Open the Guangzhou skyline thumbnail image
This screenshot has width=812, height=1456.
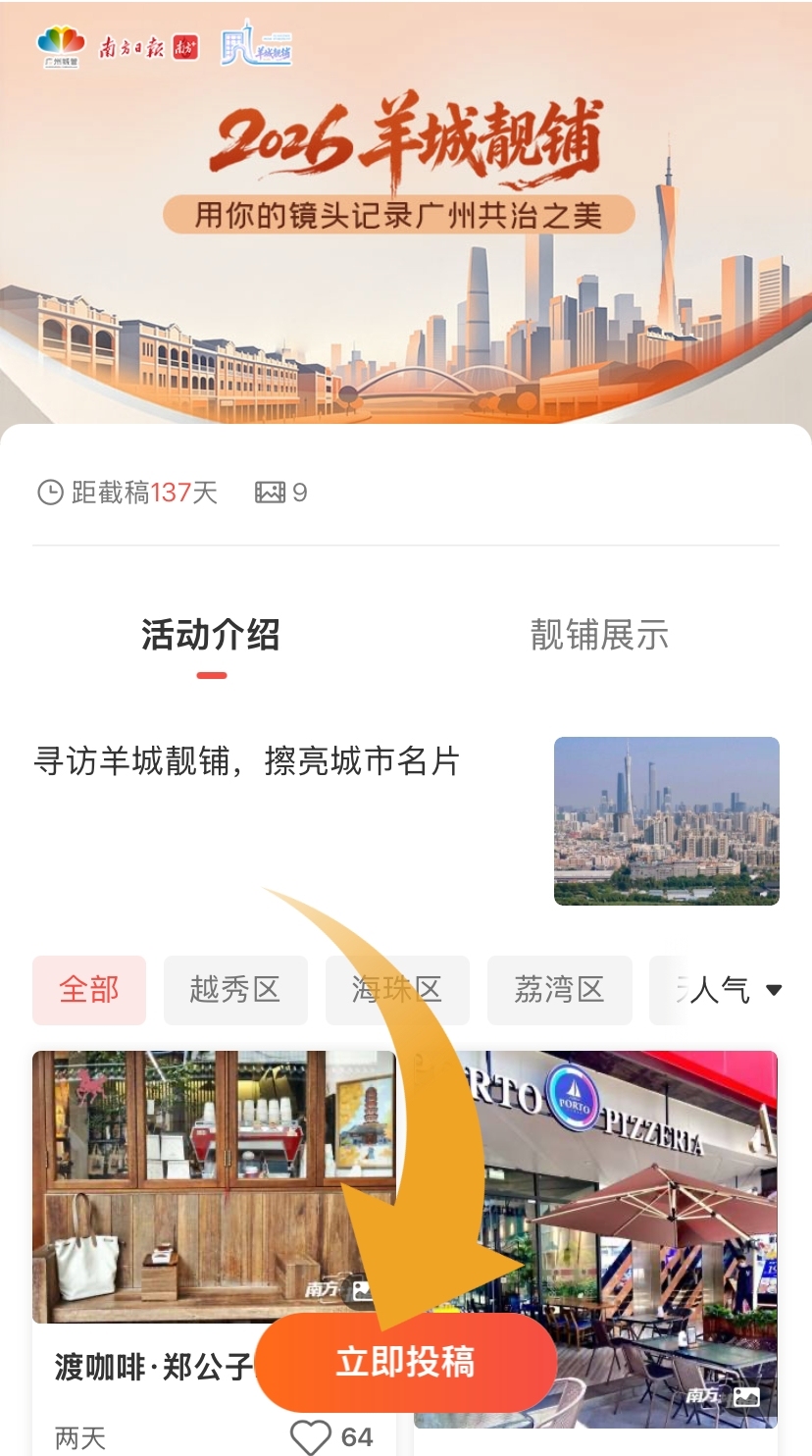point(667,821)
